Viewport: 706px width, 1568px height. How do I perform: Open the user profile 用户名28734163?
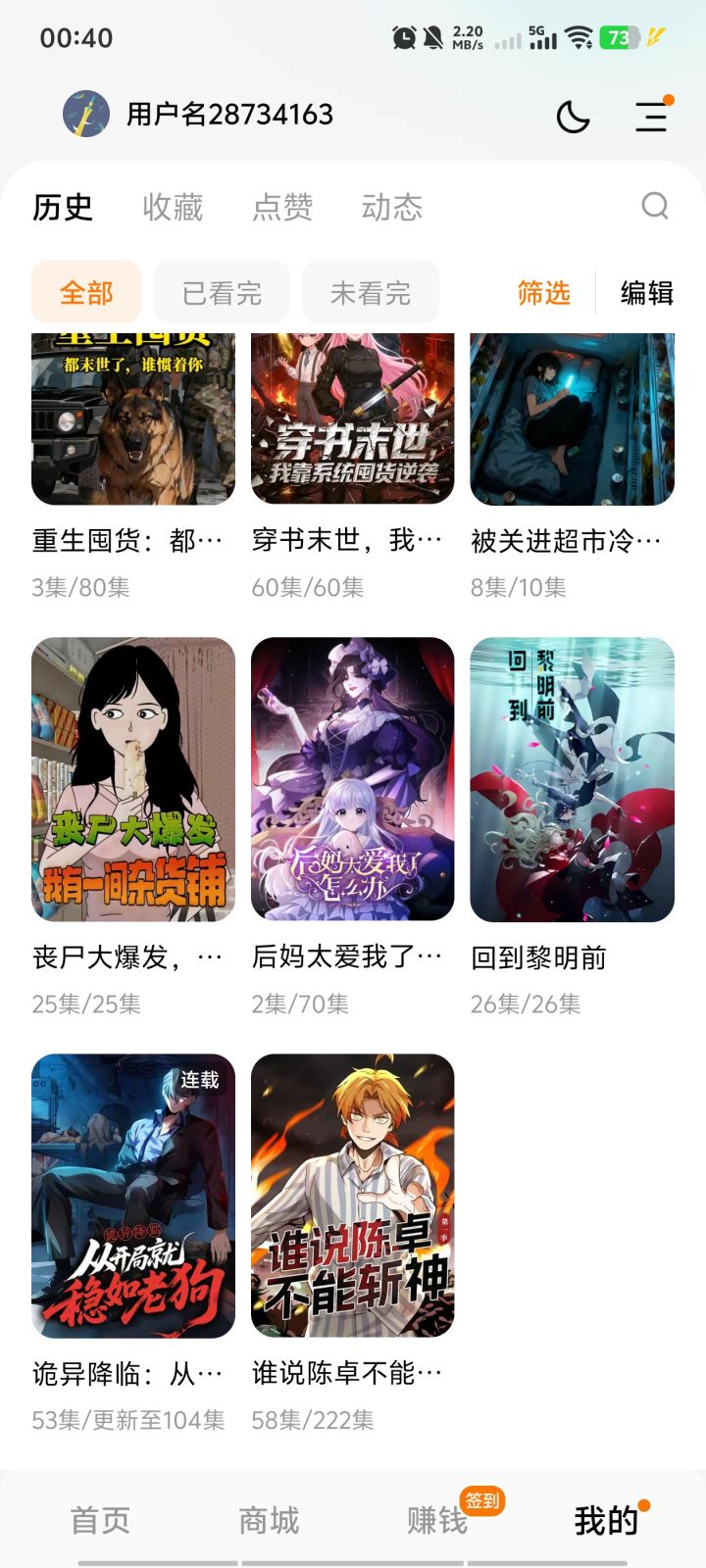229,115
